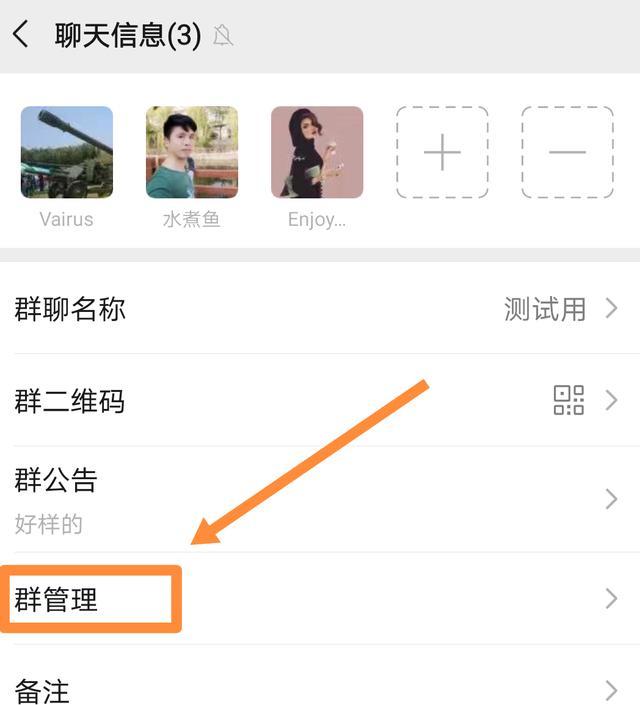Remove a member with the minus button
Screen dimensions: 640x705
tap(567, 153)
